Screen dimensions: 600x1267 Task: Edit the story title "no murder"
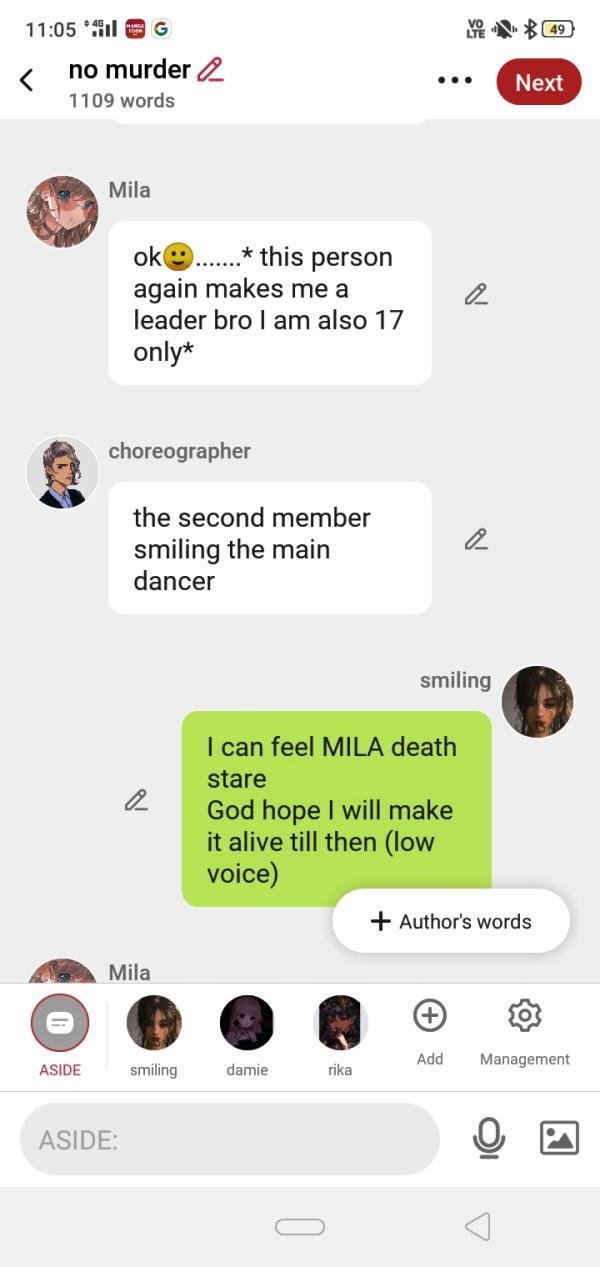210,70
